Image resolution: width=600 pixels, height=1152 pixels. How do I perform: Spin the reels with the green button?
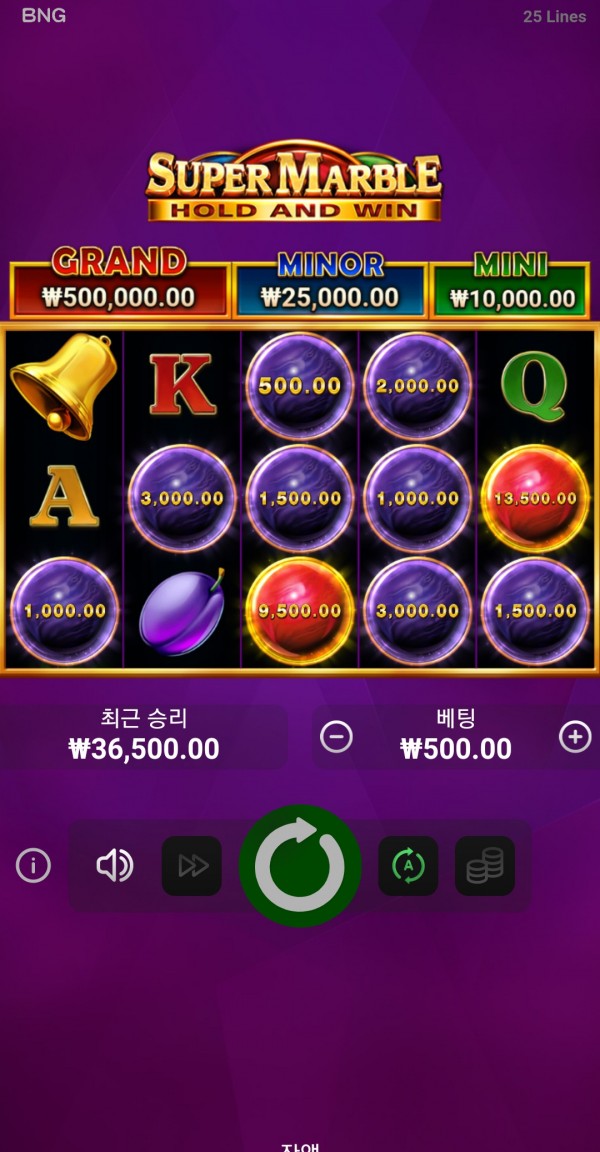point(300,866)
